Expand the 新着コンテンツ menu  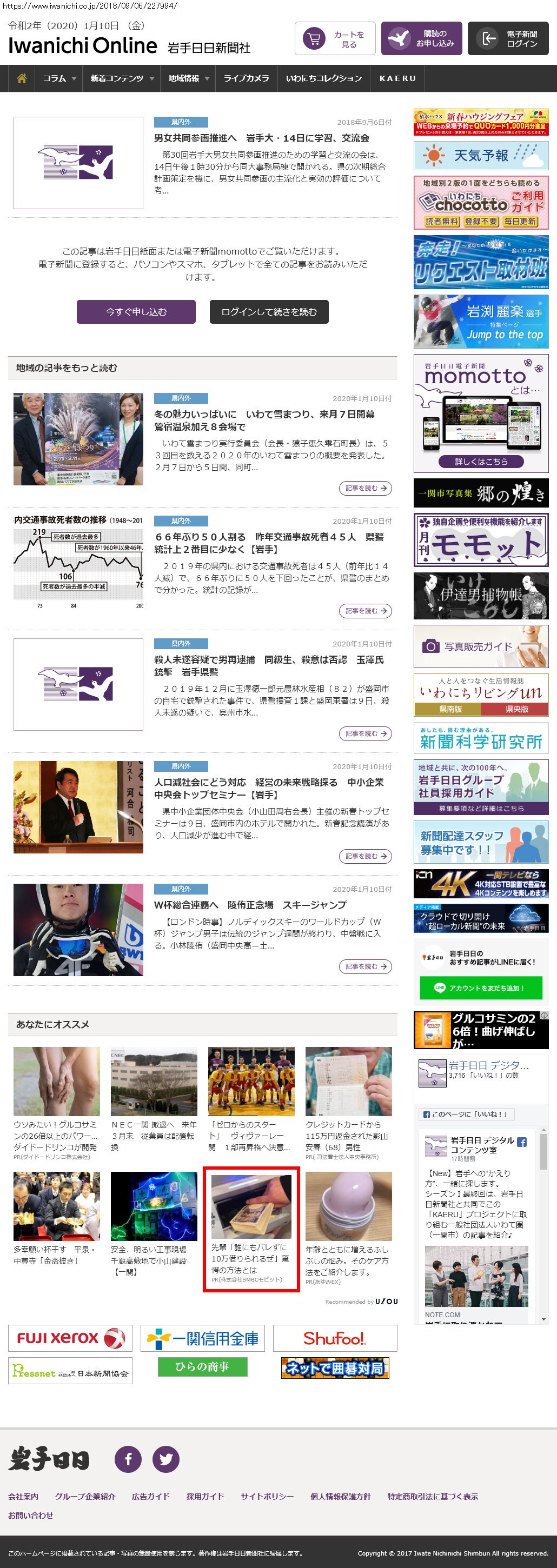(122, 78)
